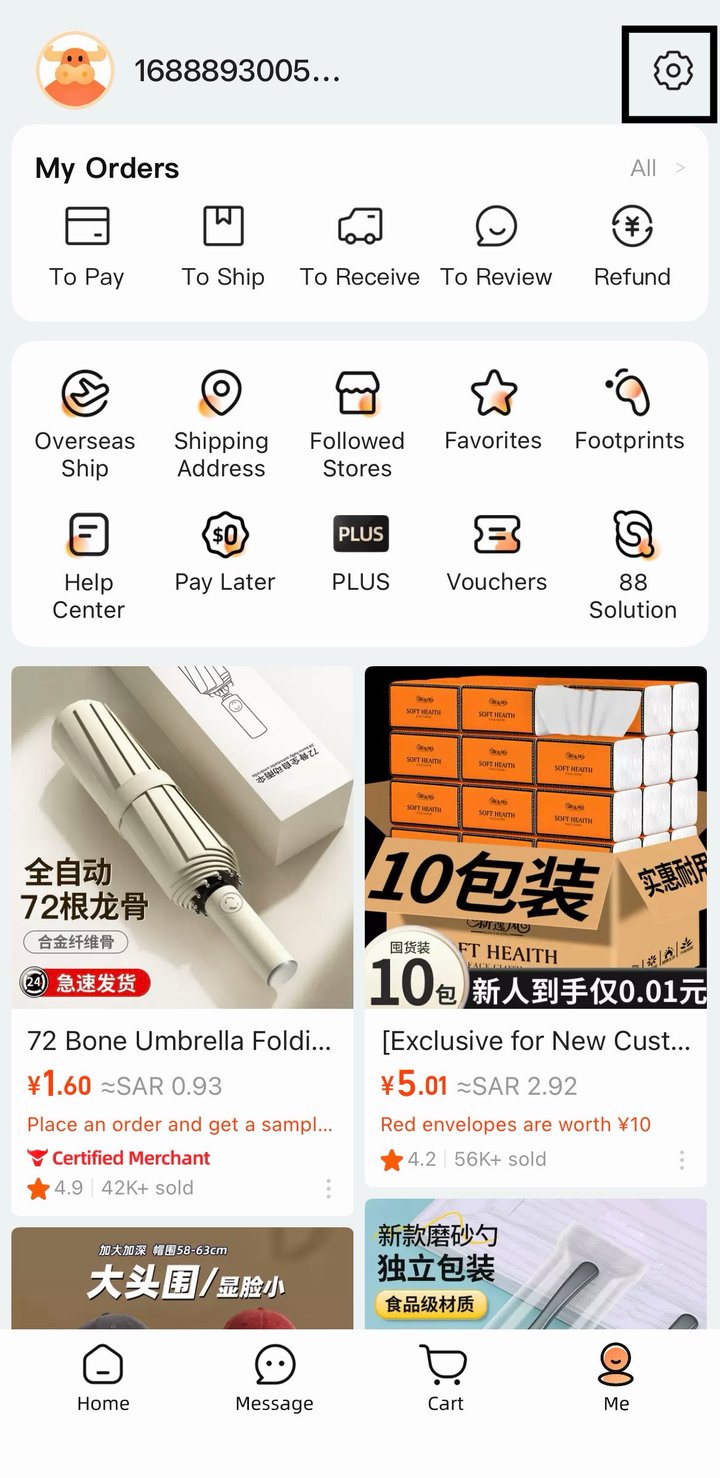Screen dimensions: 720x1478
Task: Manage Shipping Address
Action: 221,425
